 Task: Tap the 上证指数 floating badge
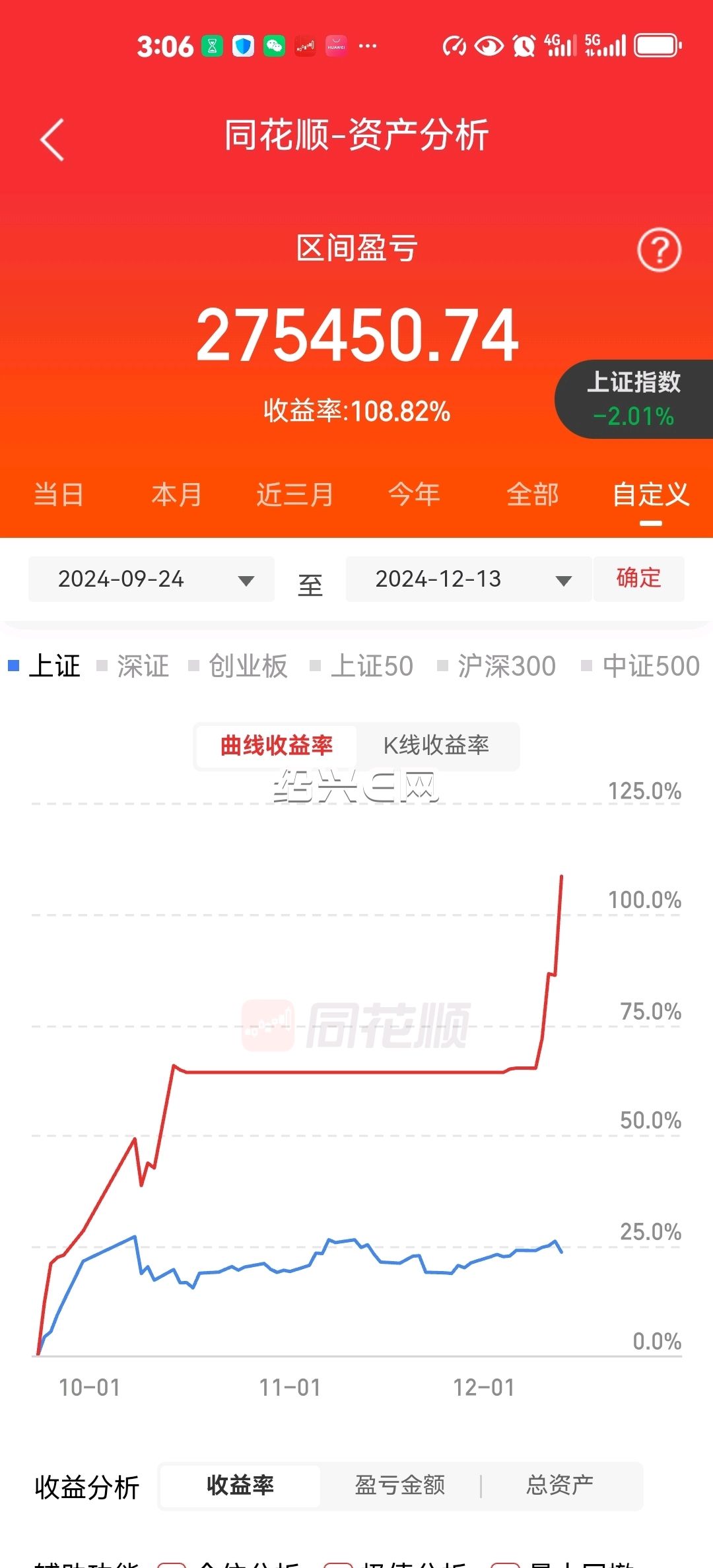[634, 399]
